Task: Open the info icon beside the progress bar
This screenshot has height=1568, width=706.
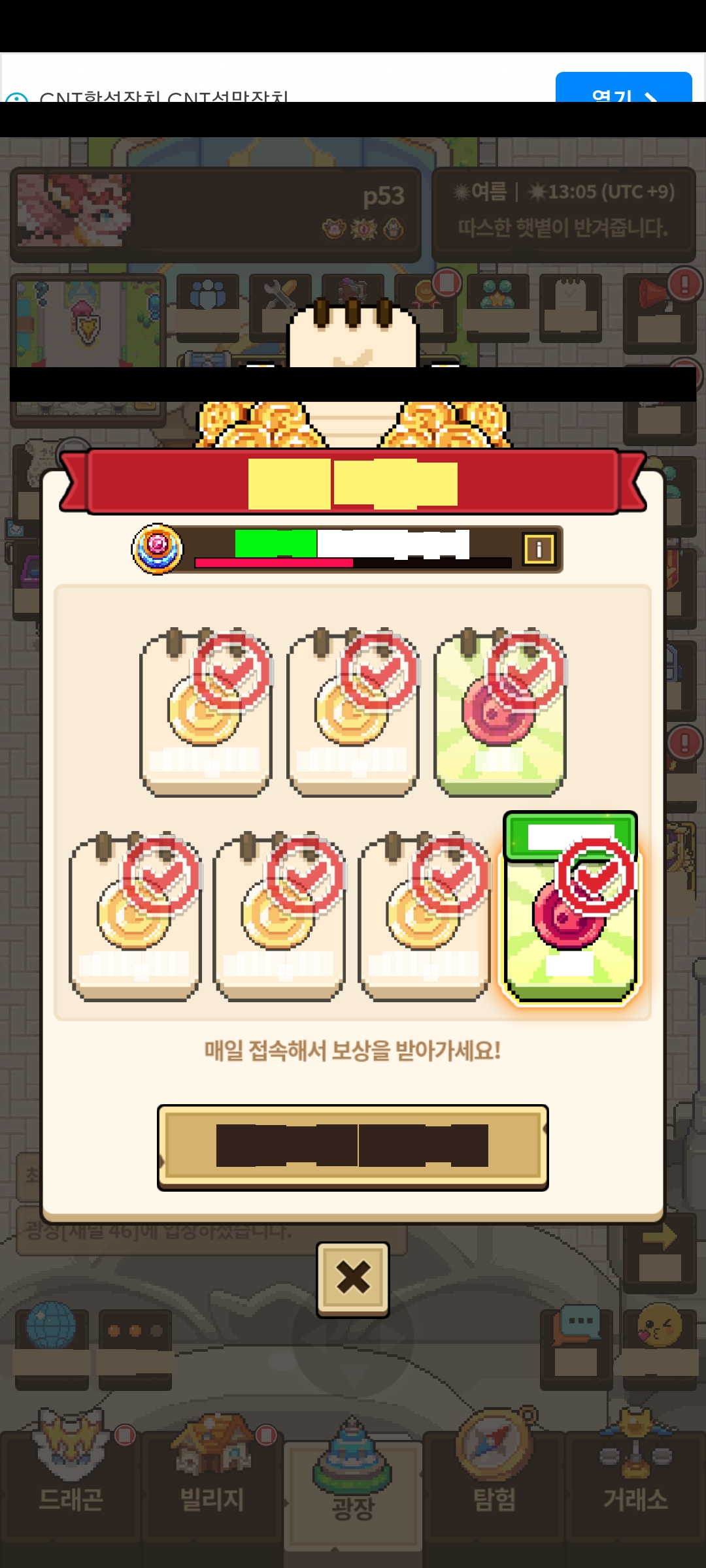Action: (539, 549)
